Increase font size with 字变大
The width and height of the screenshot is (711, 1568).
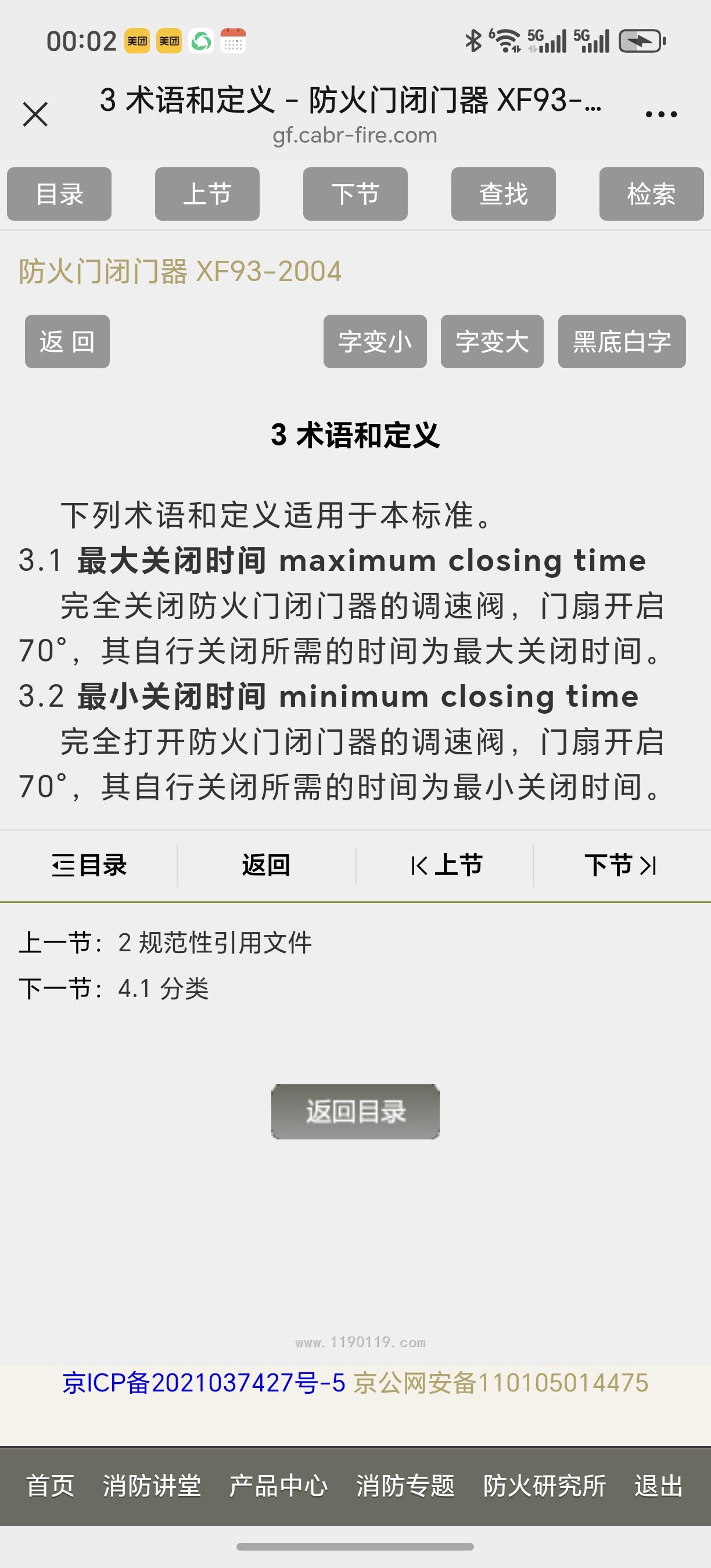492,341
